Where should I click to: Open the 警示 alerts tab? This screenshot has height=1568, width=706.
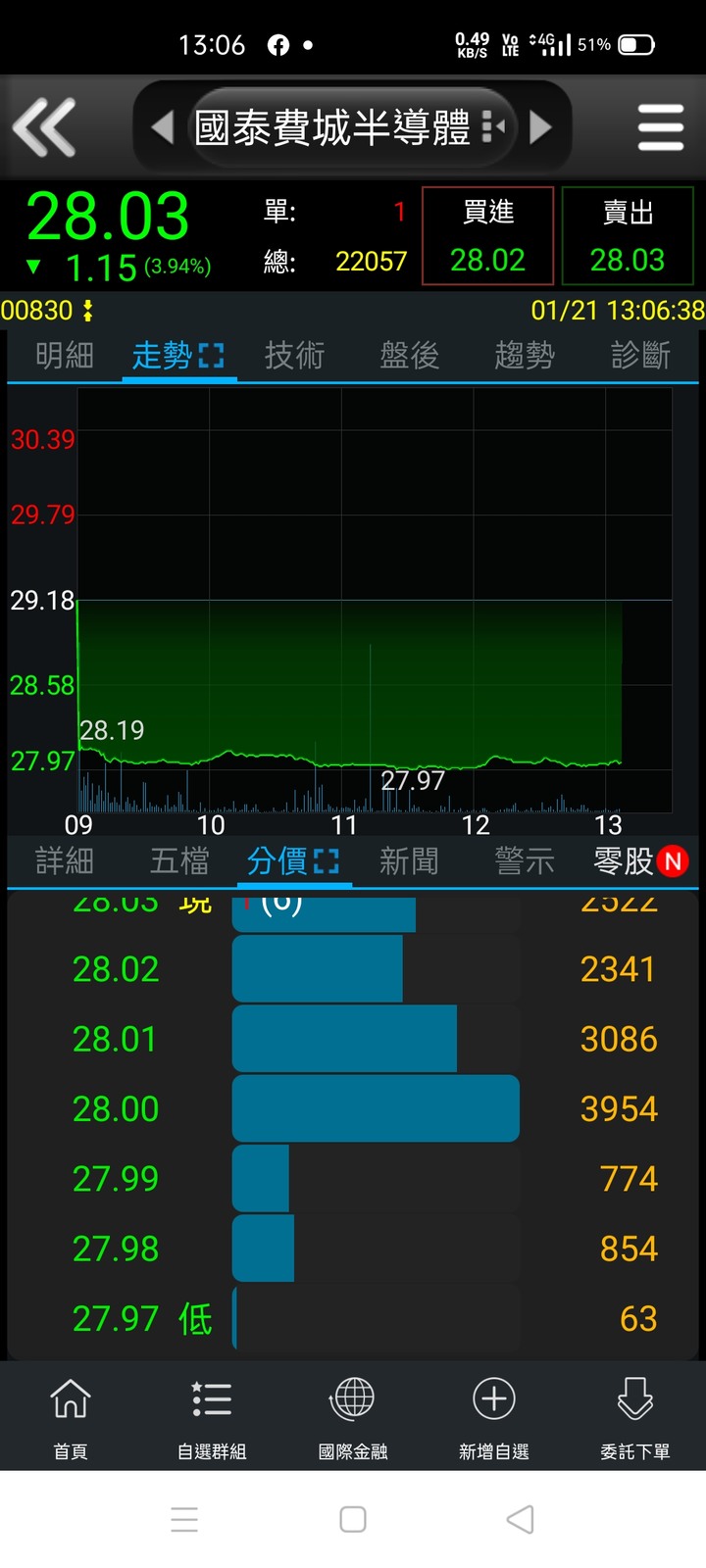(x=525, y=861)
